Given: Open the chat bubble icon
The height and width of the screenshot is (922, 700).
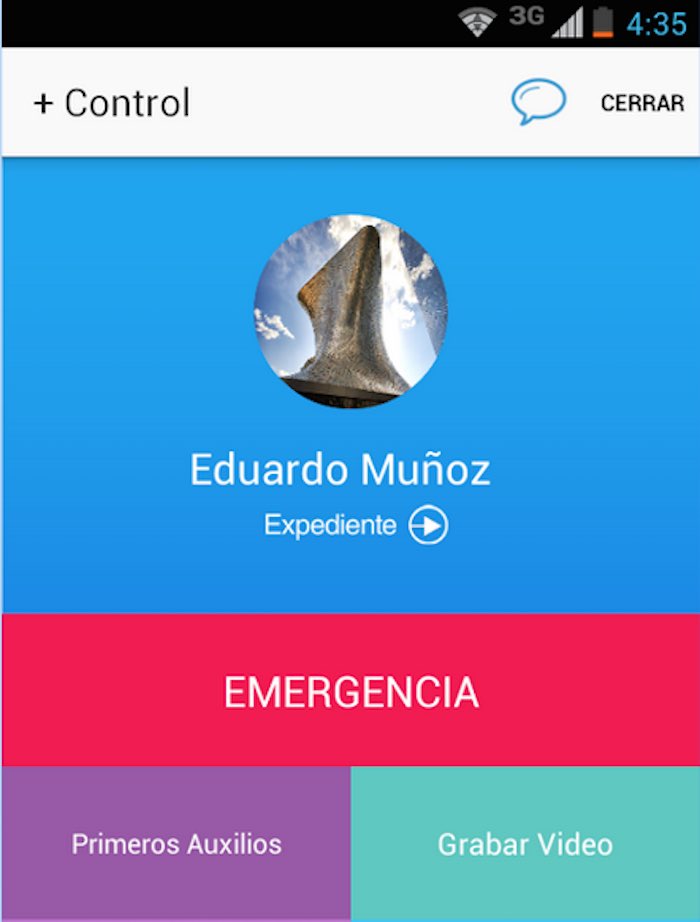Looking at the screenshot, I should click(x=538, y=102).
